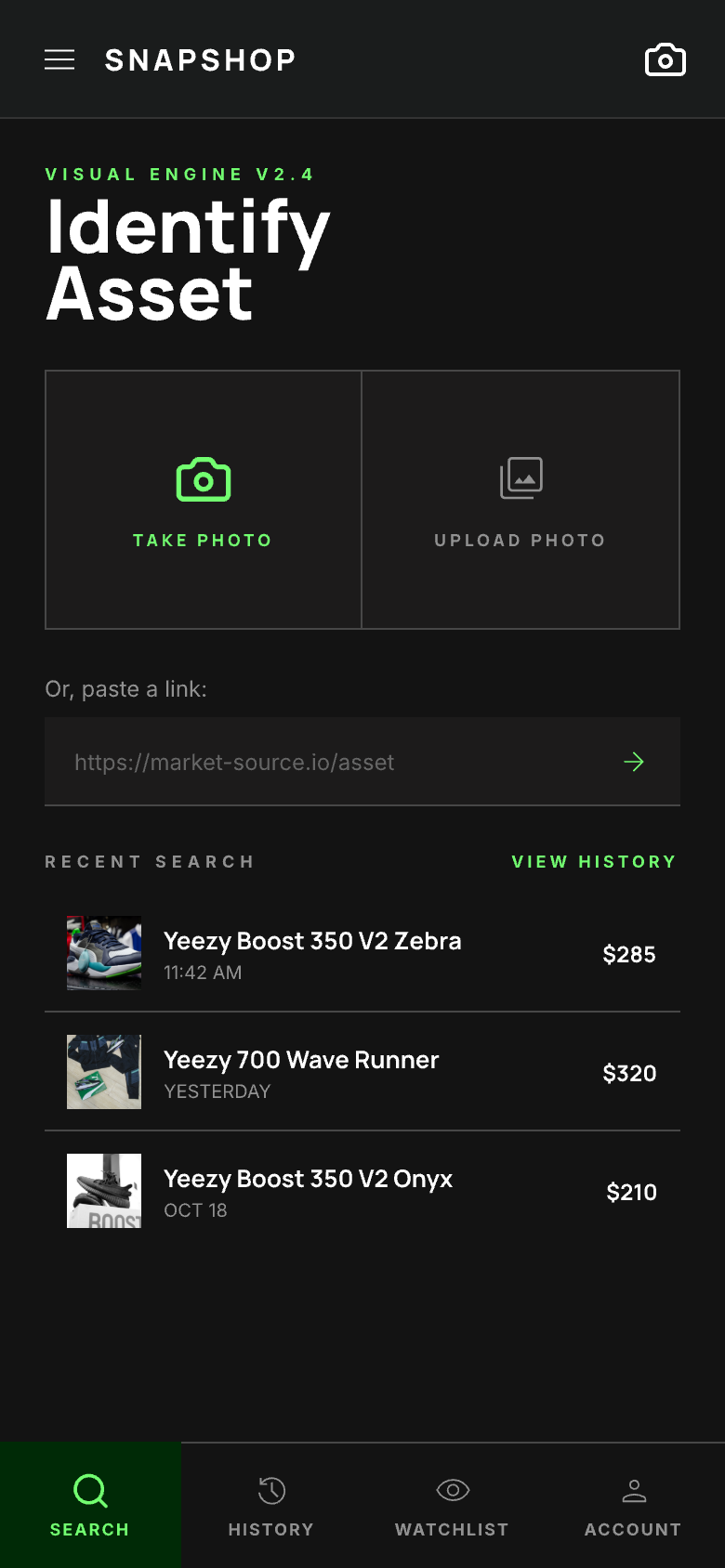The width and height of the screenshot is (725, 1568).
Task: Click the $320 price for Yeezy 700
Action: point(630,1073)
